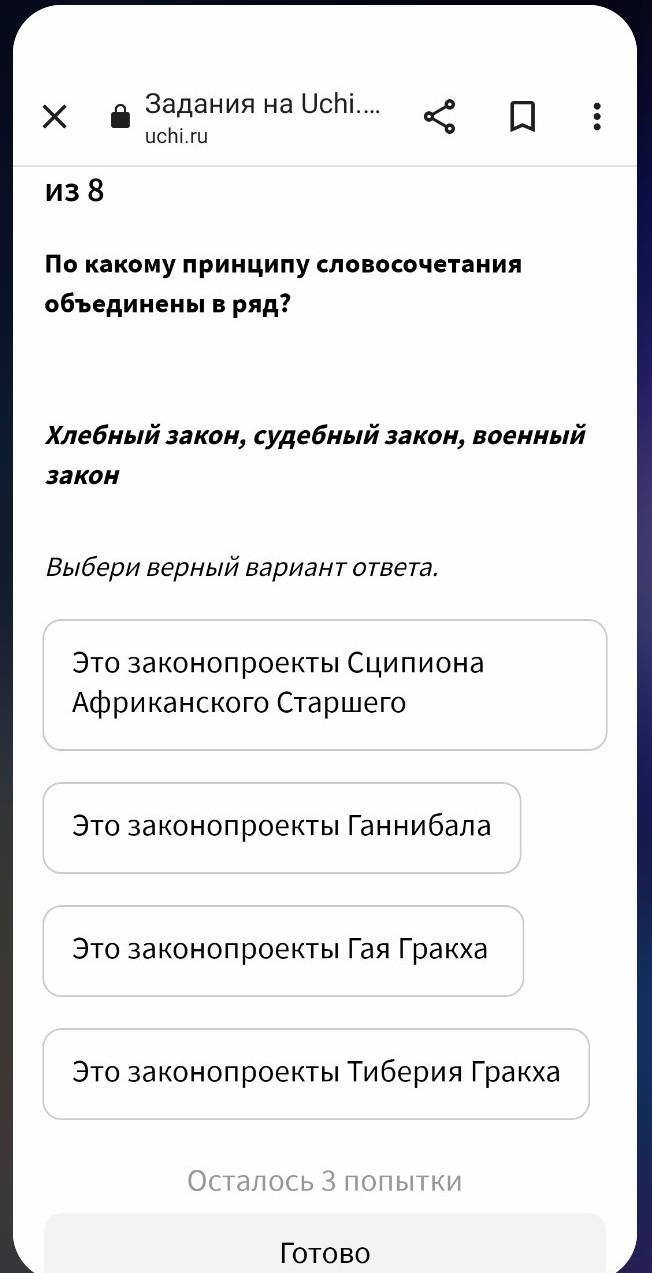The image size is (652, 1273).
Task: Share this Uchi.ru page
Action: [x=440, y=117]
